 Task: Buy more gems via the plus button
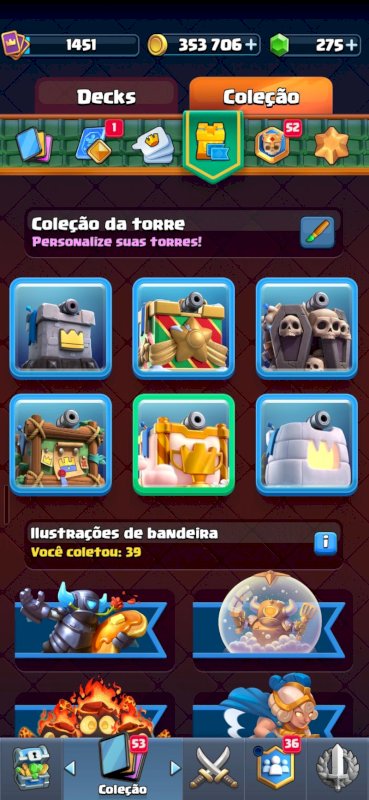click(352, 45)
